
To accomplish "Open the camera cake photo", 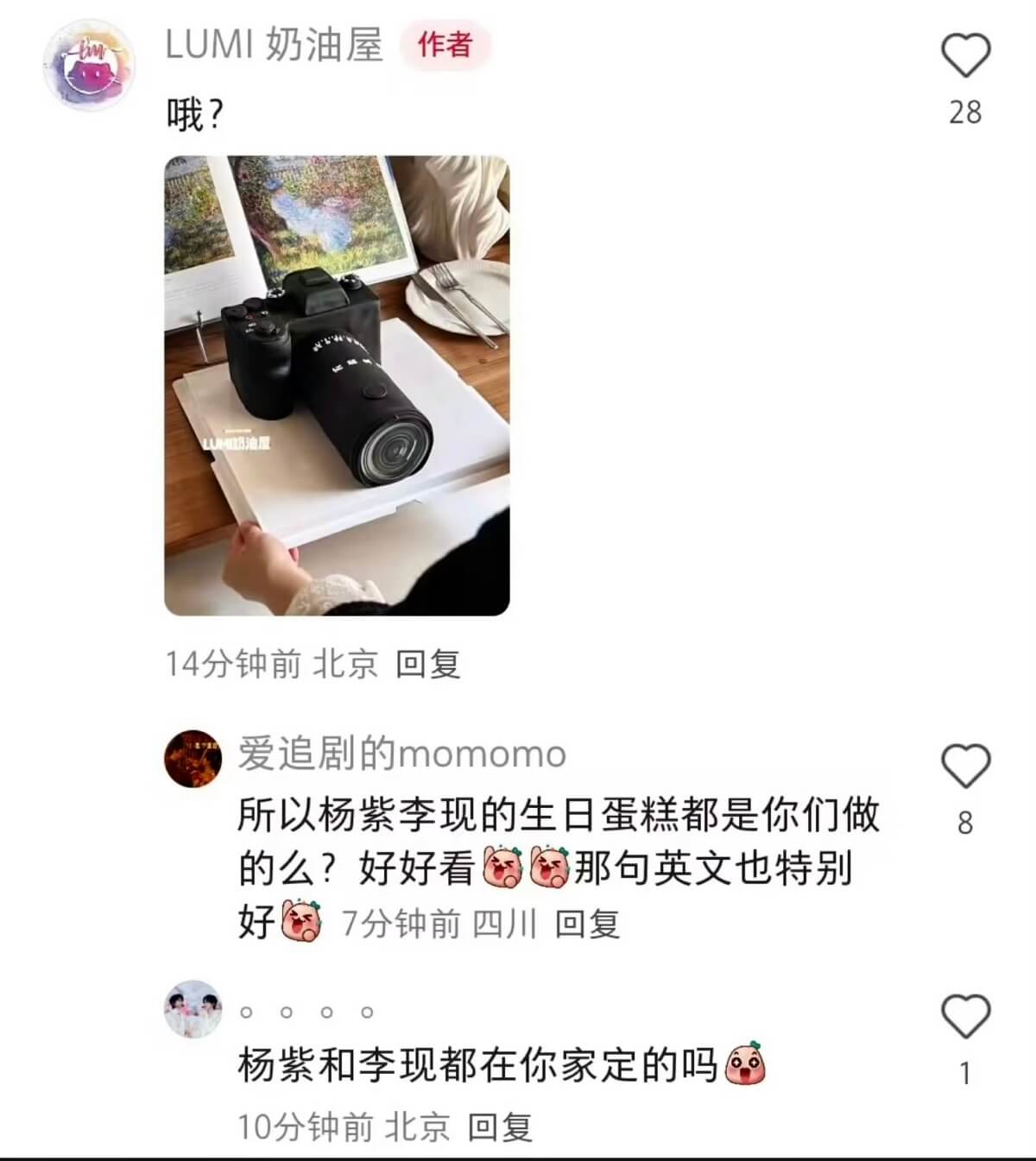I will tap(337, 385).
